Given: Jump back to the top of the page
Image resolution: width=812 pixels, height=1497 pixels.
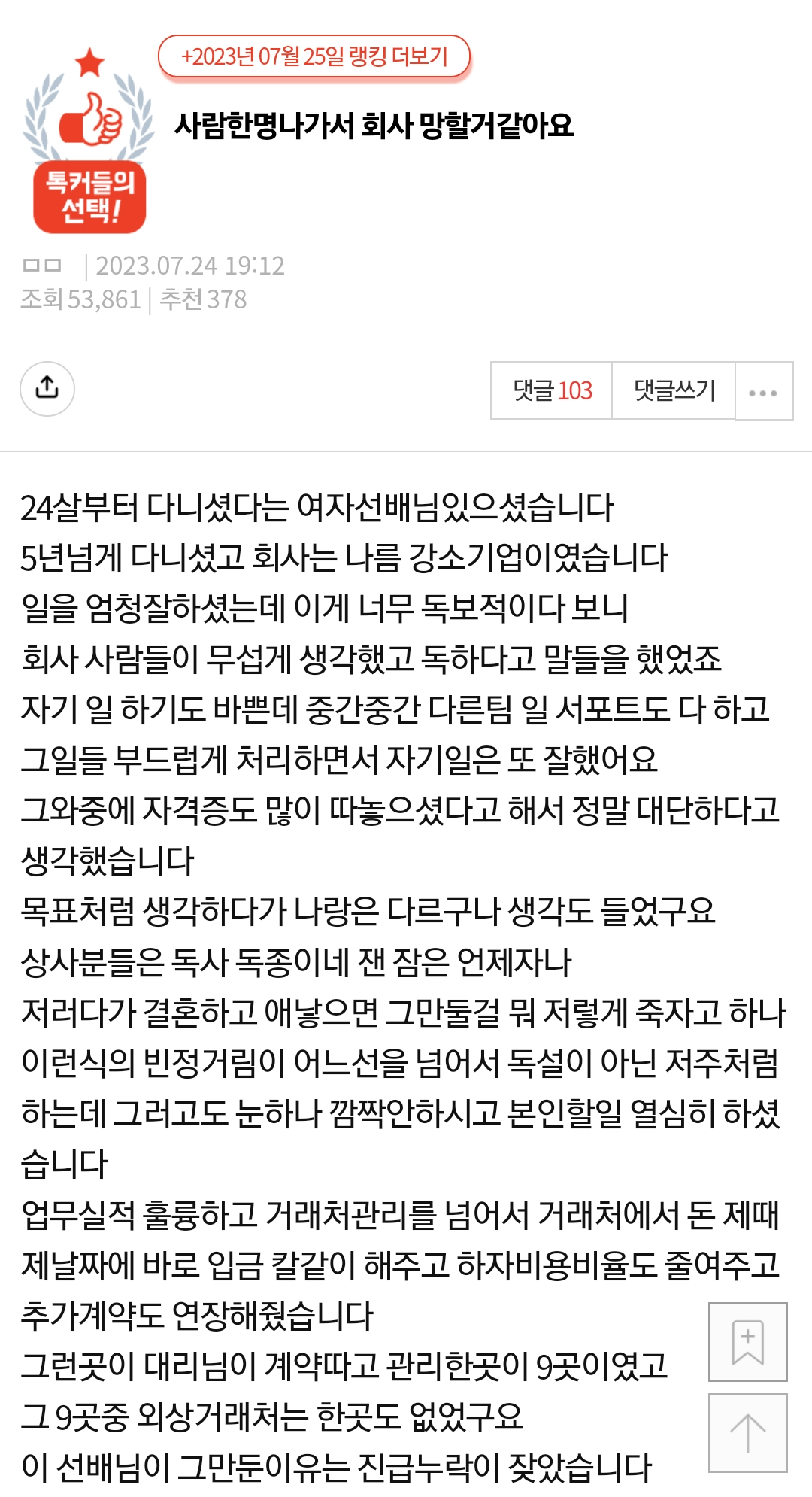Looking at the screenshot, I should [x=747, y=1432].
